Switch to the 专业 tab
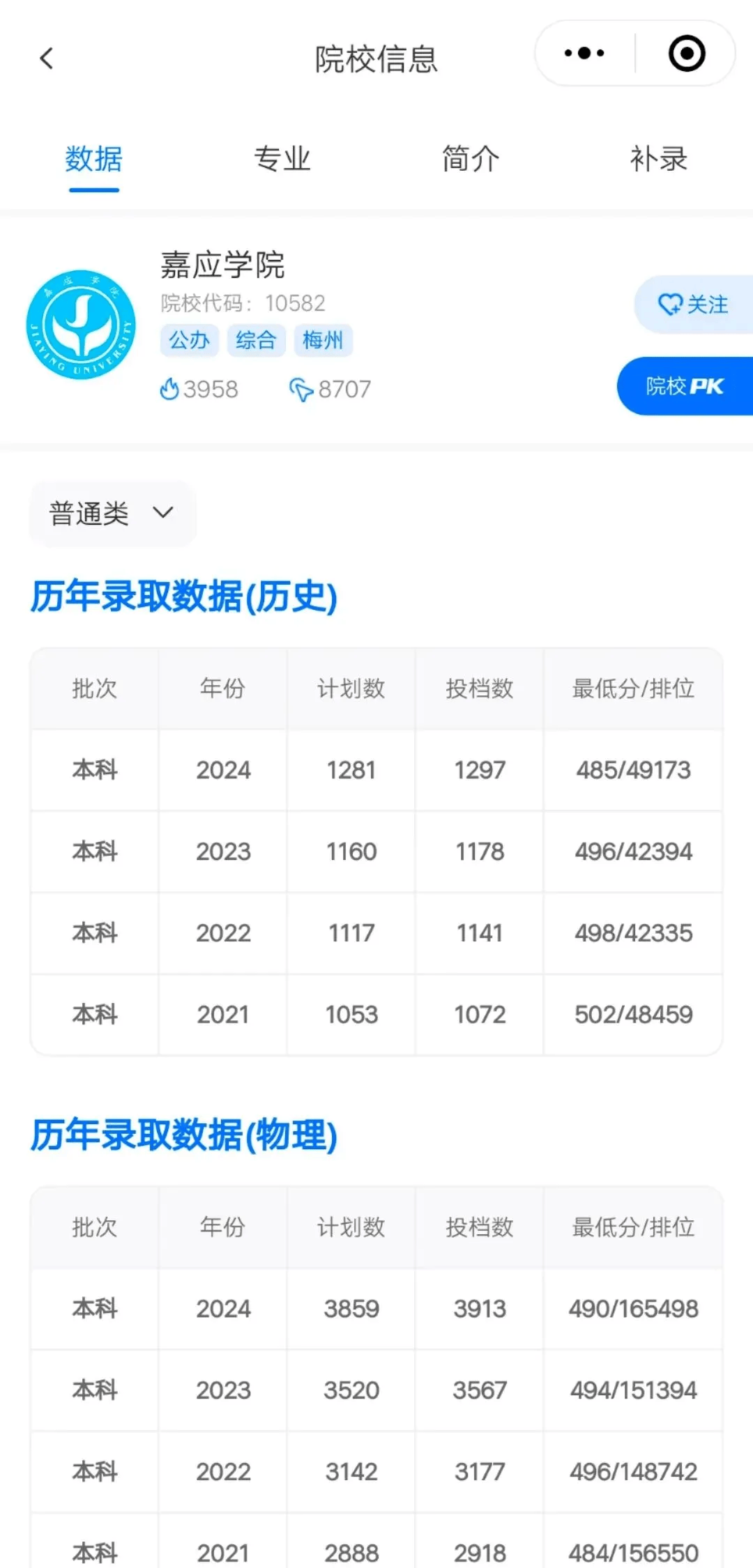 [x=282, y=159]
